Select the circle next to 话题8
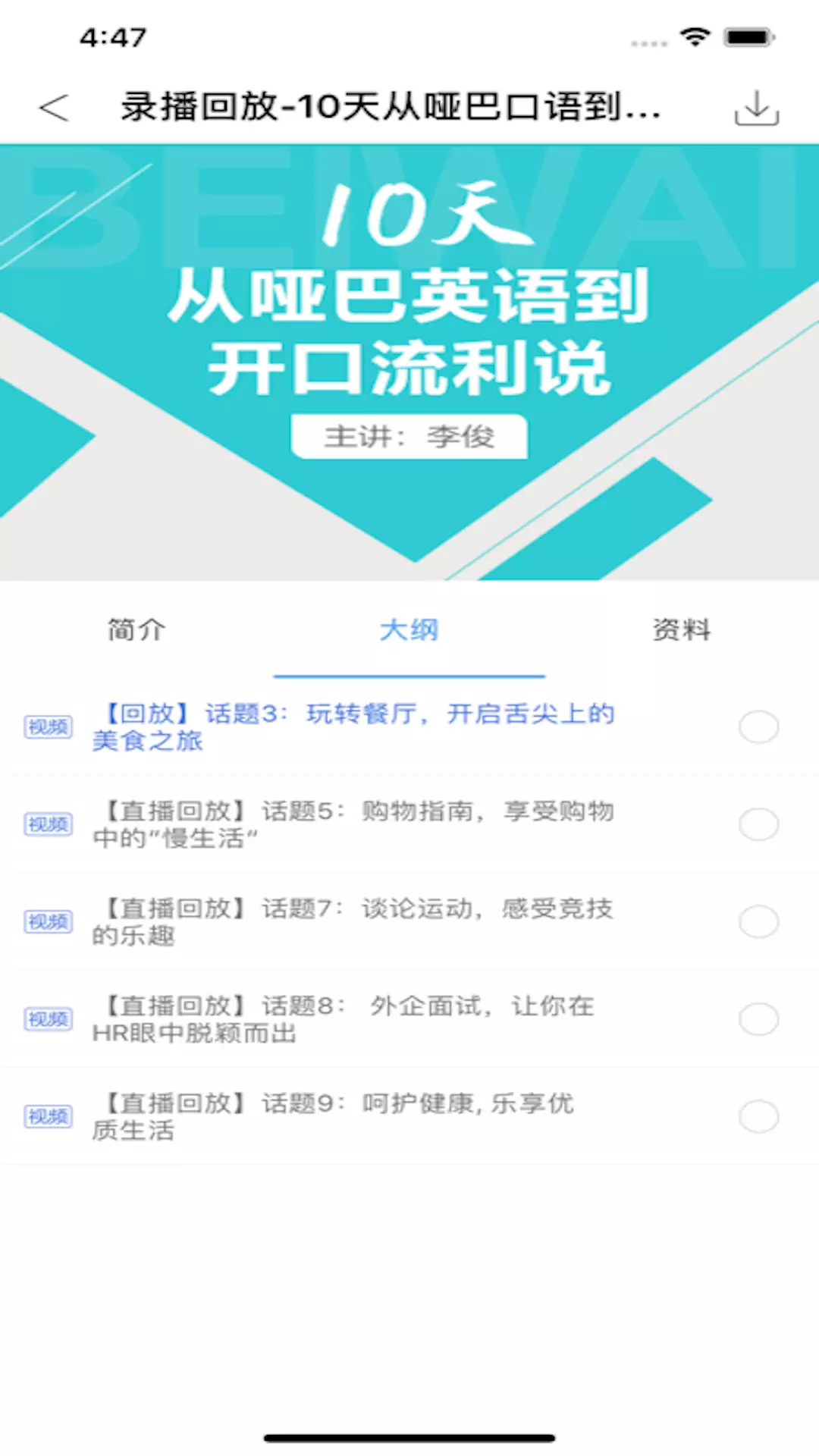 [x=758, y=1019]
